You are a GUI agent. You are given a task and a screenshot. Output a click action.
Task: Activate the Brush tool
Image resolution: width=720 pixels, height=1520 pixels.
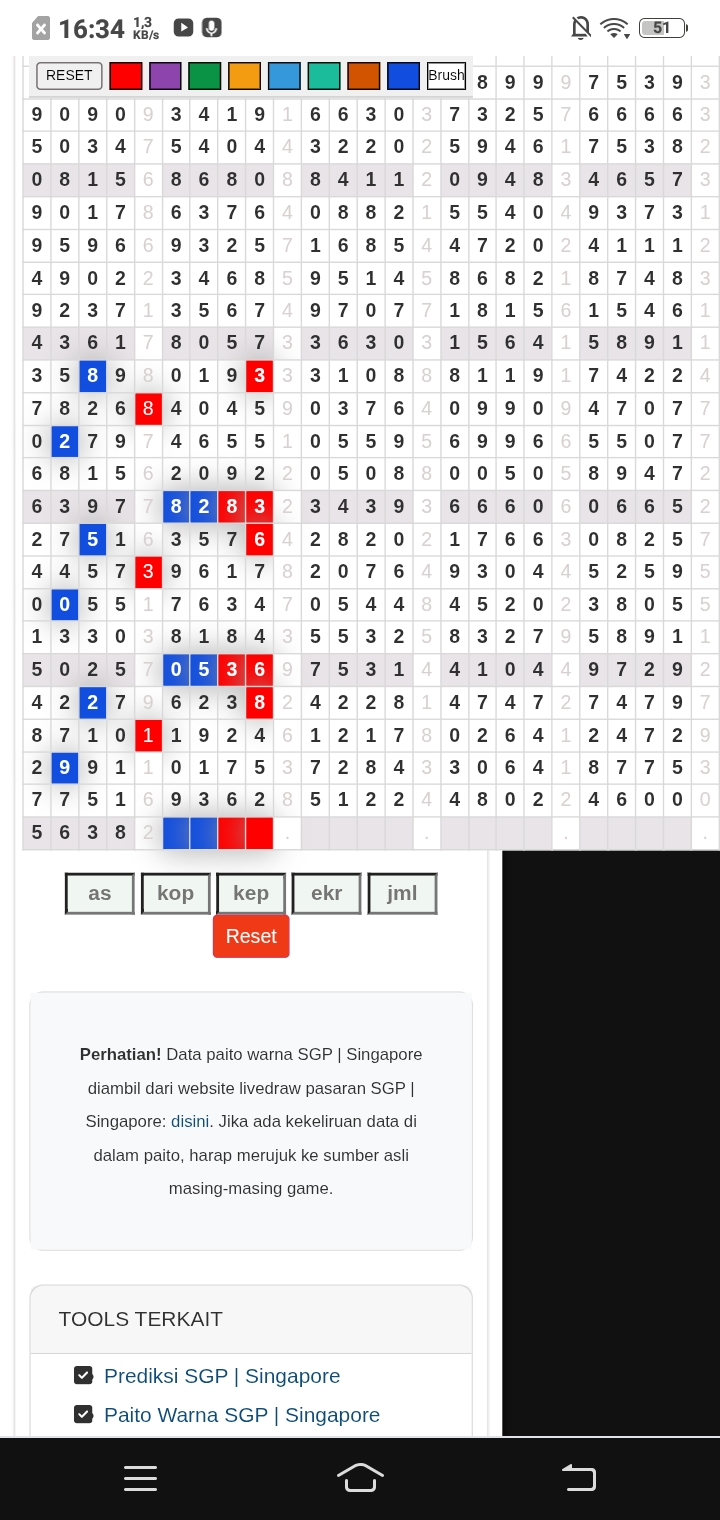(x=446, y=76)
